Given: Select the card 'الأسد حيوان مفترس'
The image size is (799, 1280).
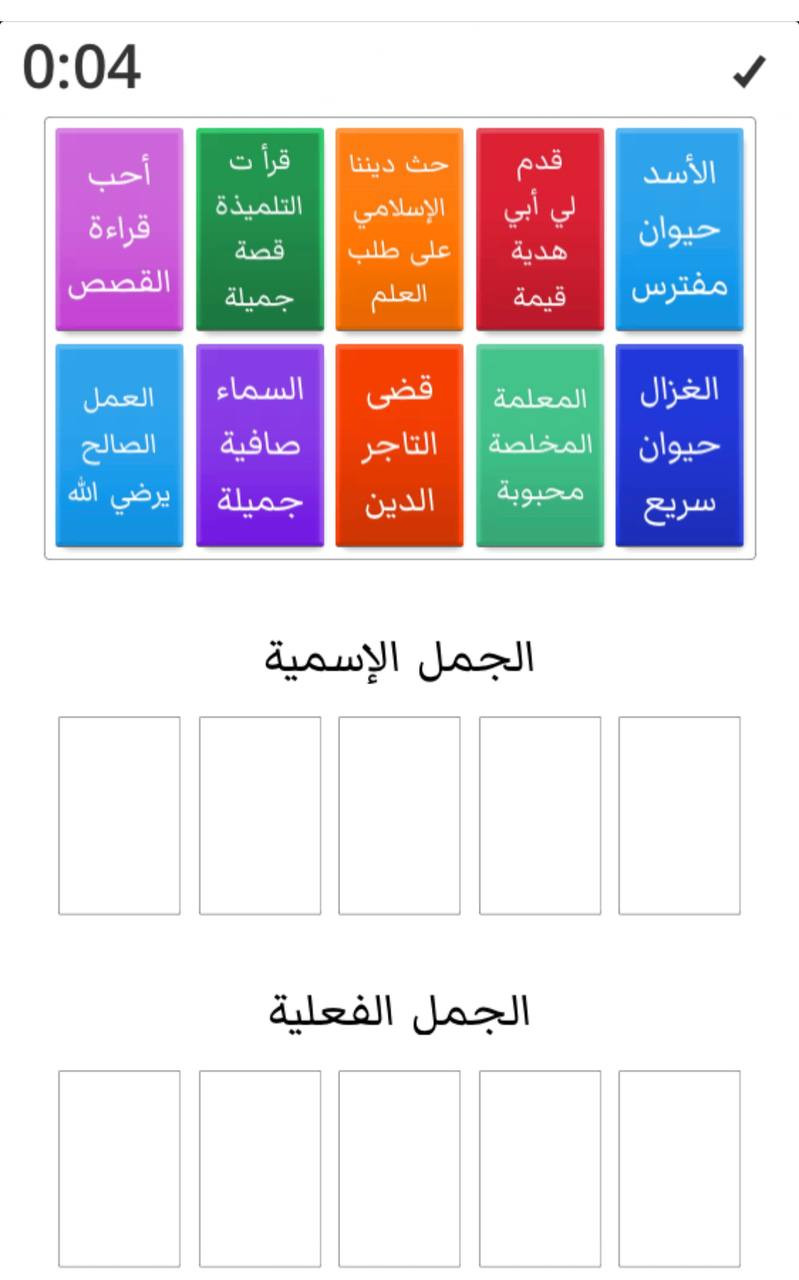Looking at the screenshot, I should [x=679, y=229].
